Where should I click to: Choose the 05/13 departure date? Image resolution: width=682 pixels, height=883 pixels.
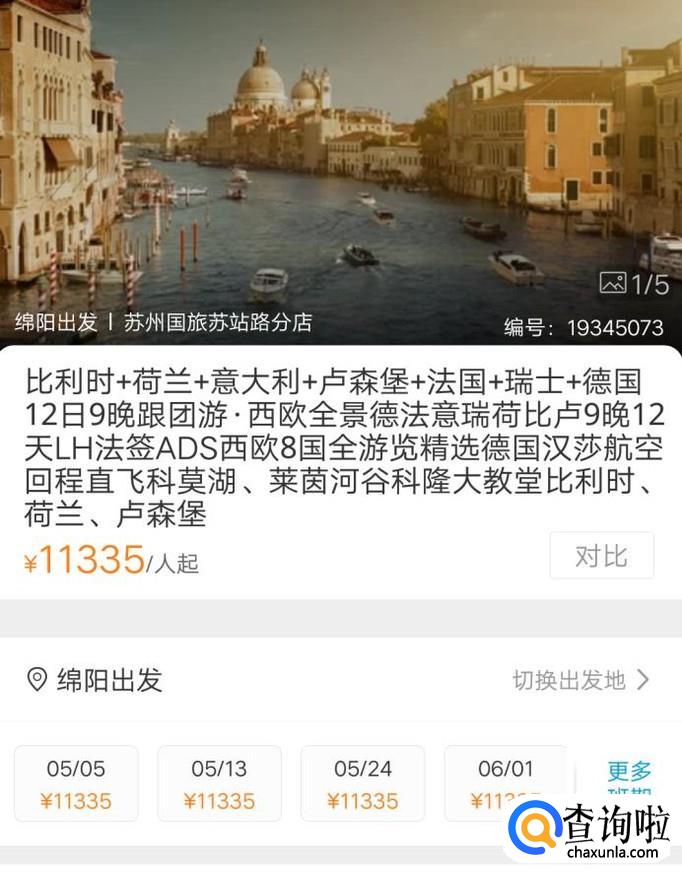point(219,784)
